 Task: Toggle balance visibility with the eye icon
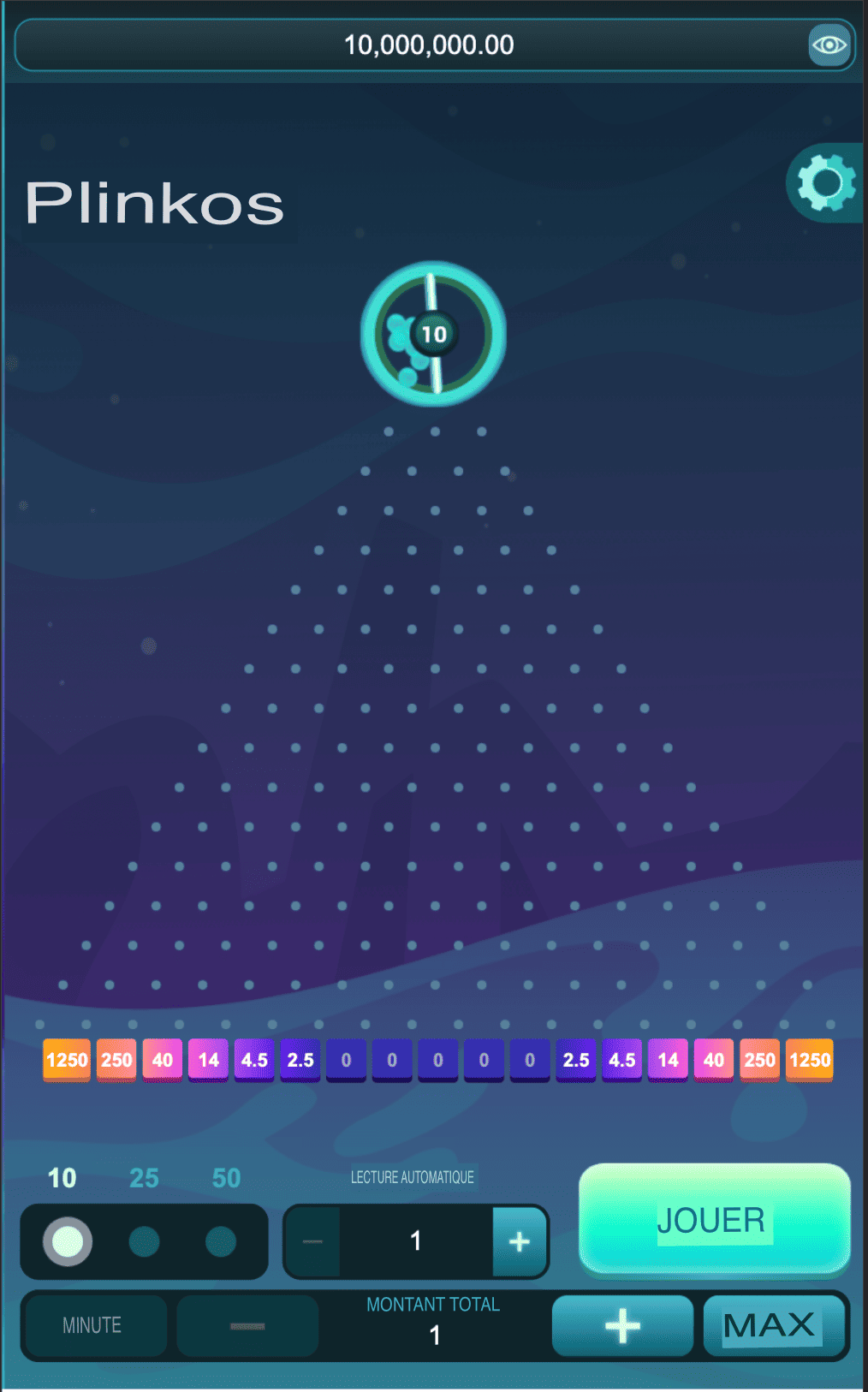coord(829,45)
